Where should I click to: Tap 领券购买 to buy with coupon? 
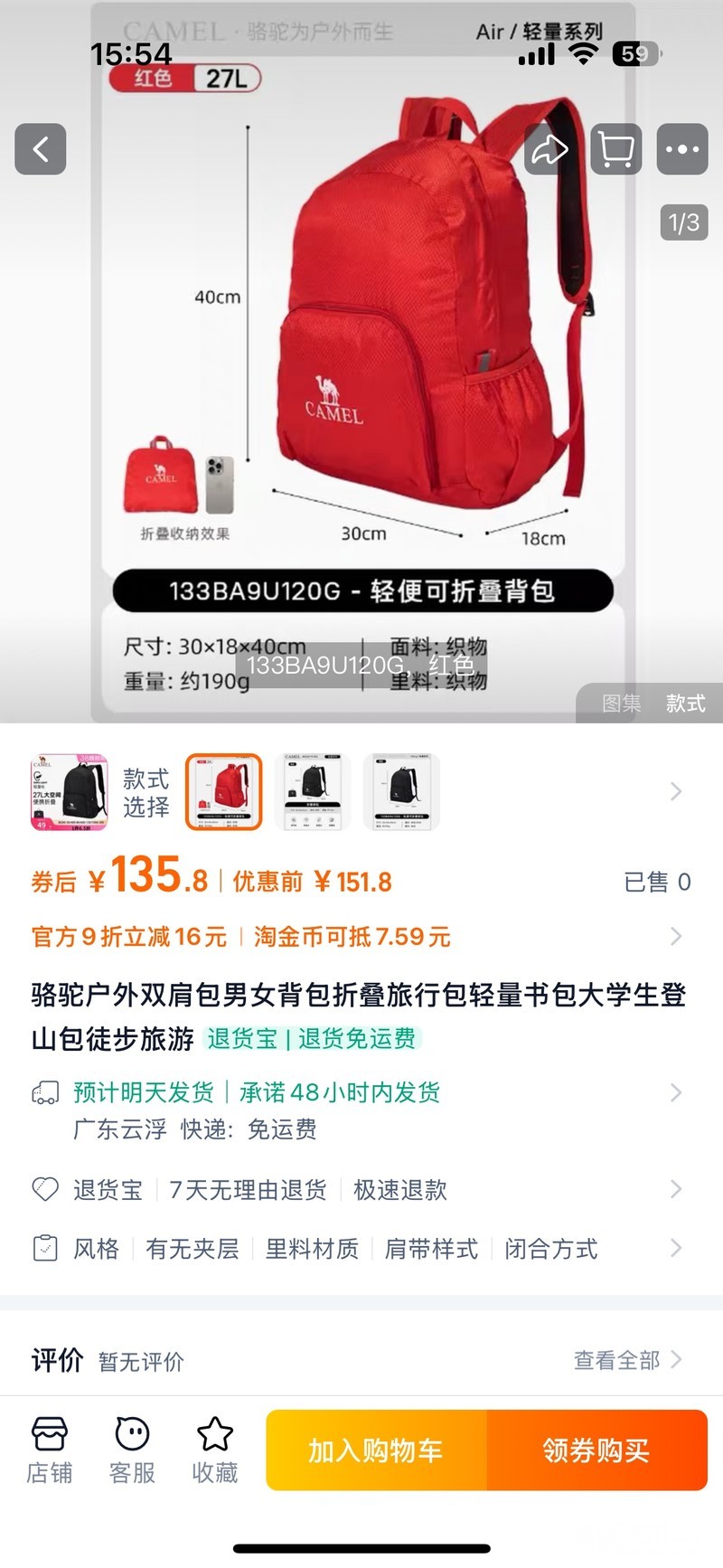click(x=596, y=1450)
